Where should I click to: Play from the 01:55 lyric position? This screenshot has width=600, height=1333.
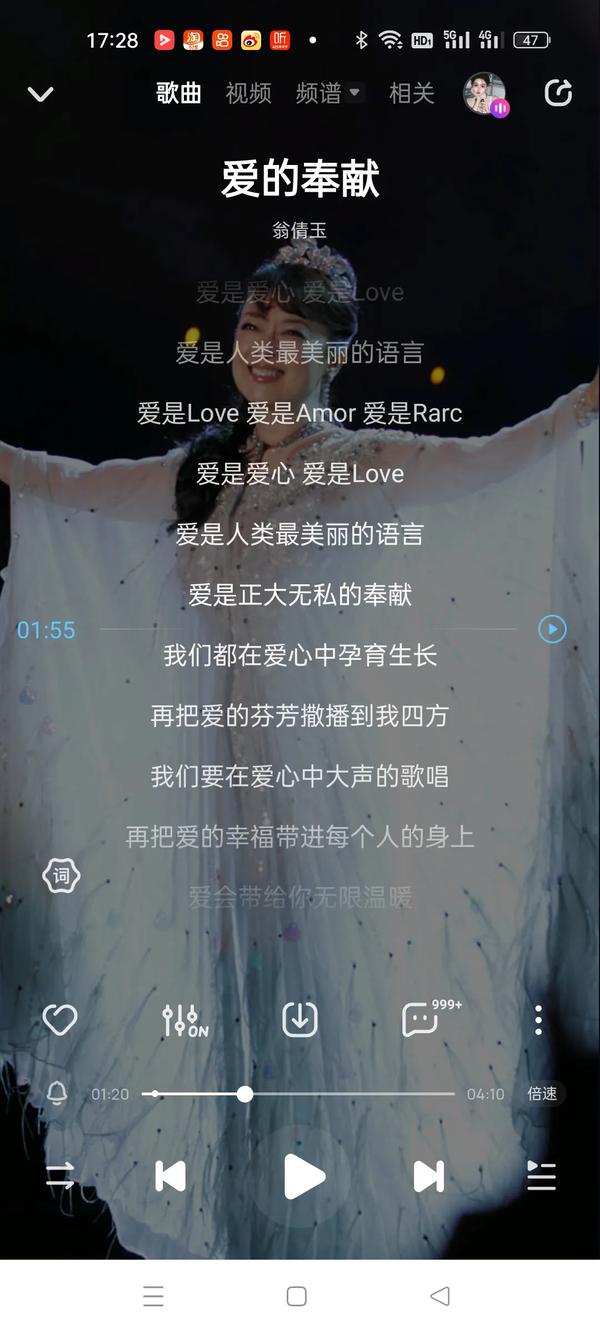[x=552, y=629]
